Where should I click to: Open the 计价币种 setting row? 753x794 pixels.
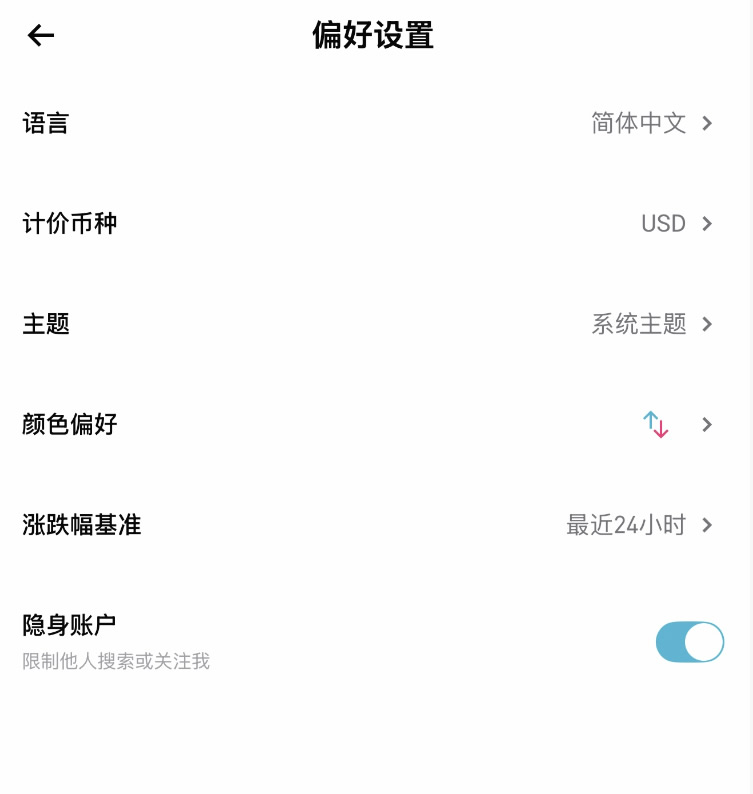point(376,223)
